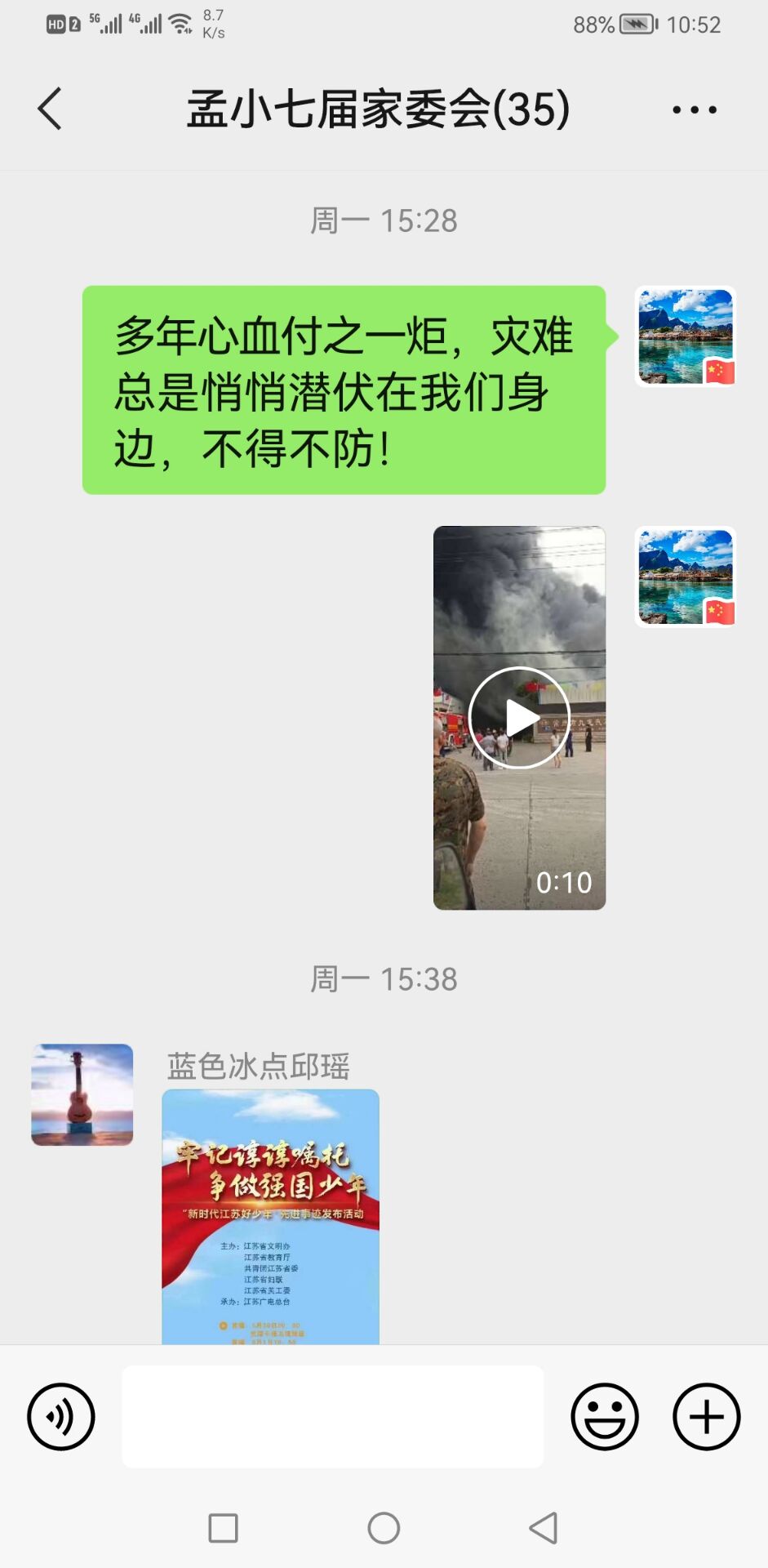Play the 0:10 fire video
The height and width of the screenshot is (1568, 768).
click(x=519, y=718)
